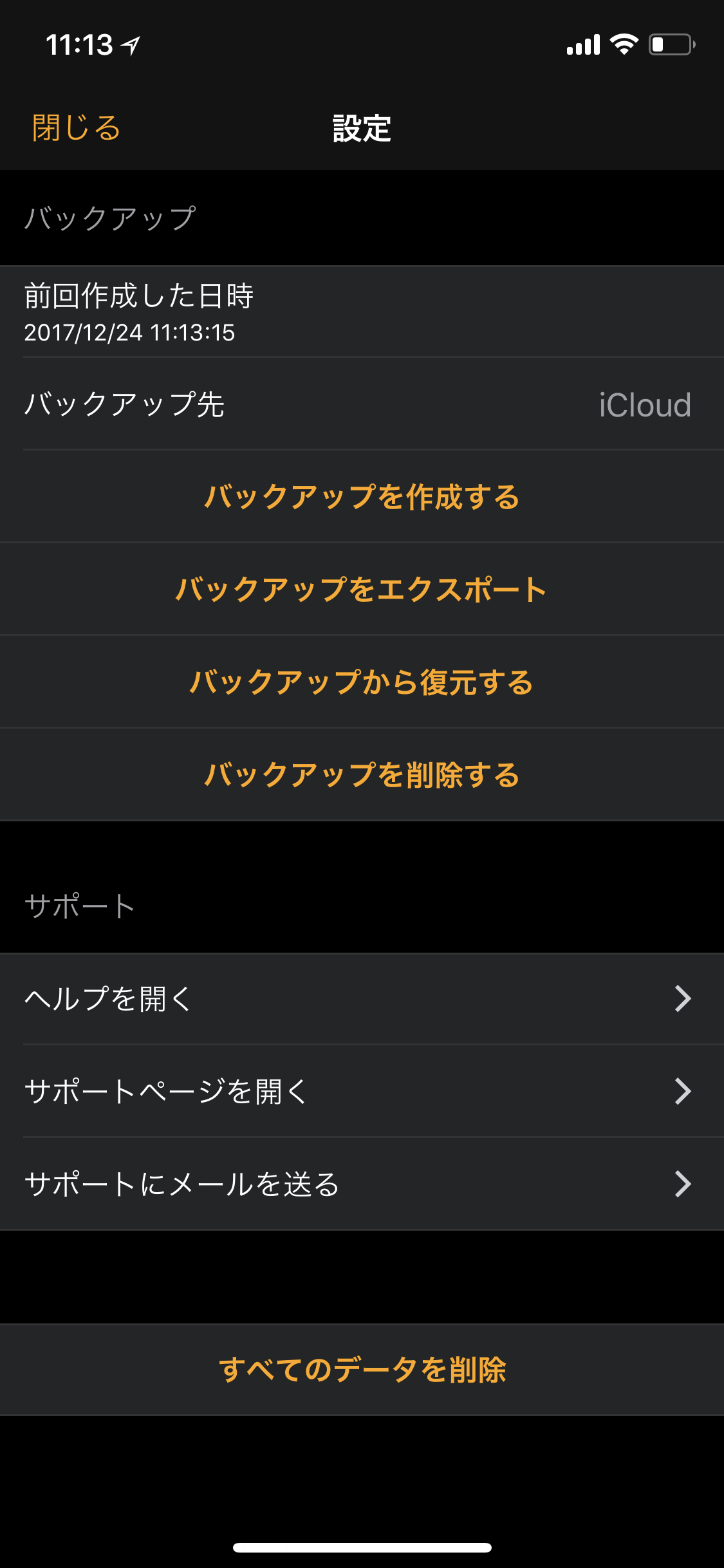Select バックアップをエクスポート
Screen dimensions: 724x1568
pyautogui.click(x=362, y=590)
